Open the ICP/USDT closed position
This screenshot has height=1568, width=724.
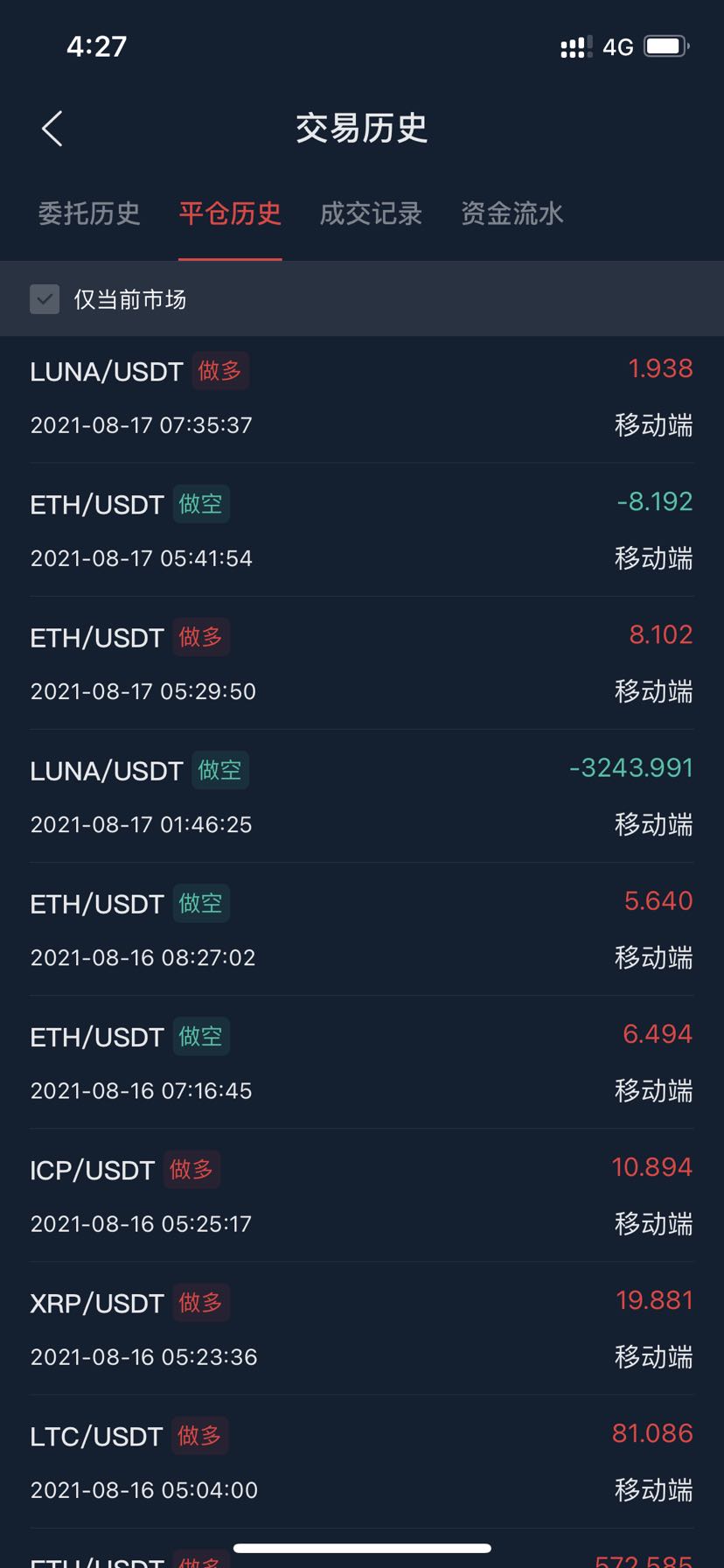361,1195
